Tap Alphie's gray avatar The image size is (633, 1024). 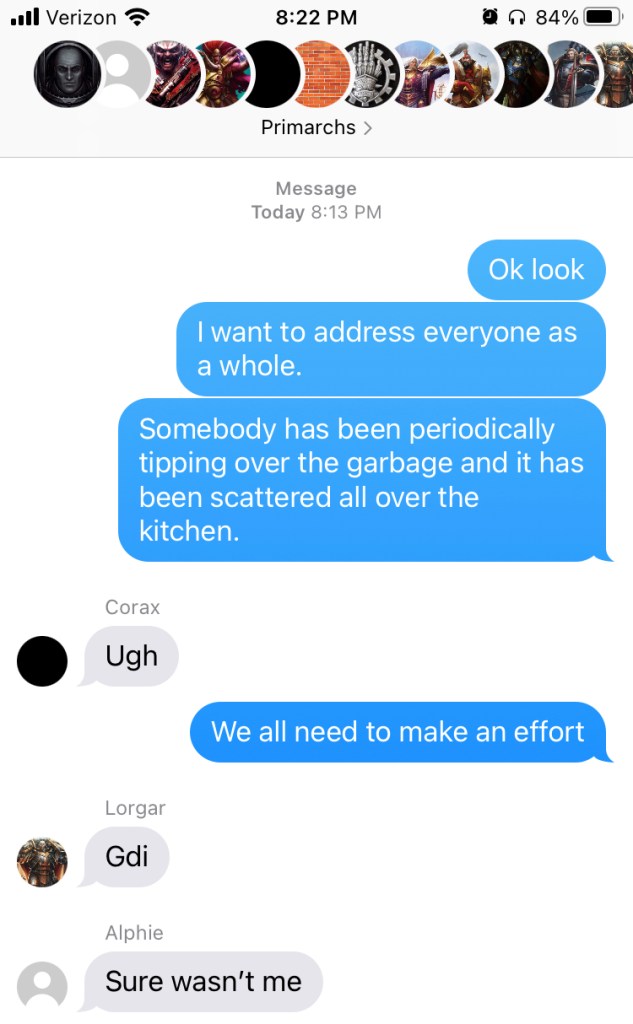pyautogui.click(x=42, y=986)
